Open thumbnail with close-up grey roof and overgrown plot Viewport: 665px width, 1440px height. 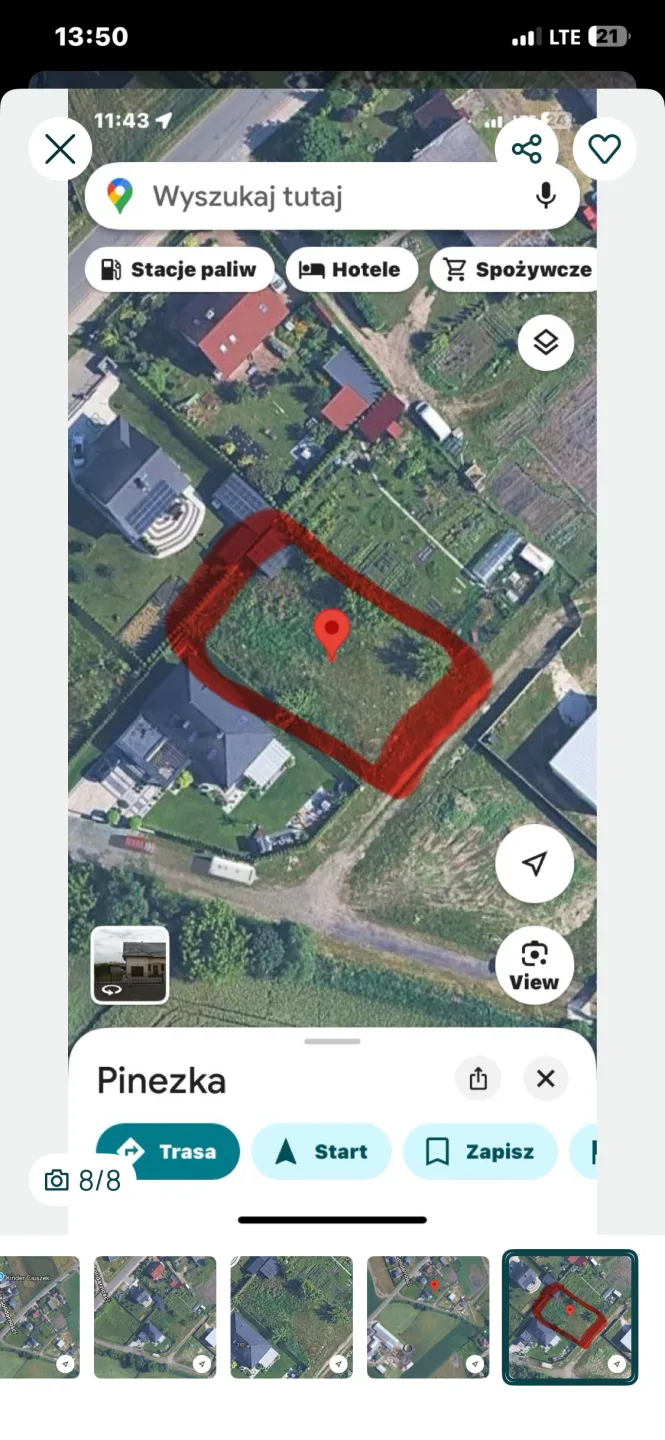click(x=291, y=1316)
